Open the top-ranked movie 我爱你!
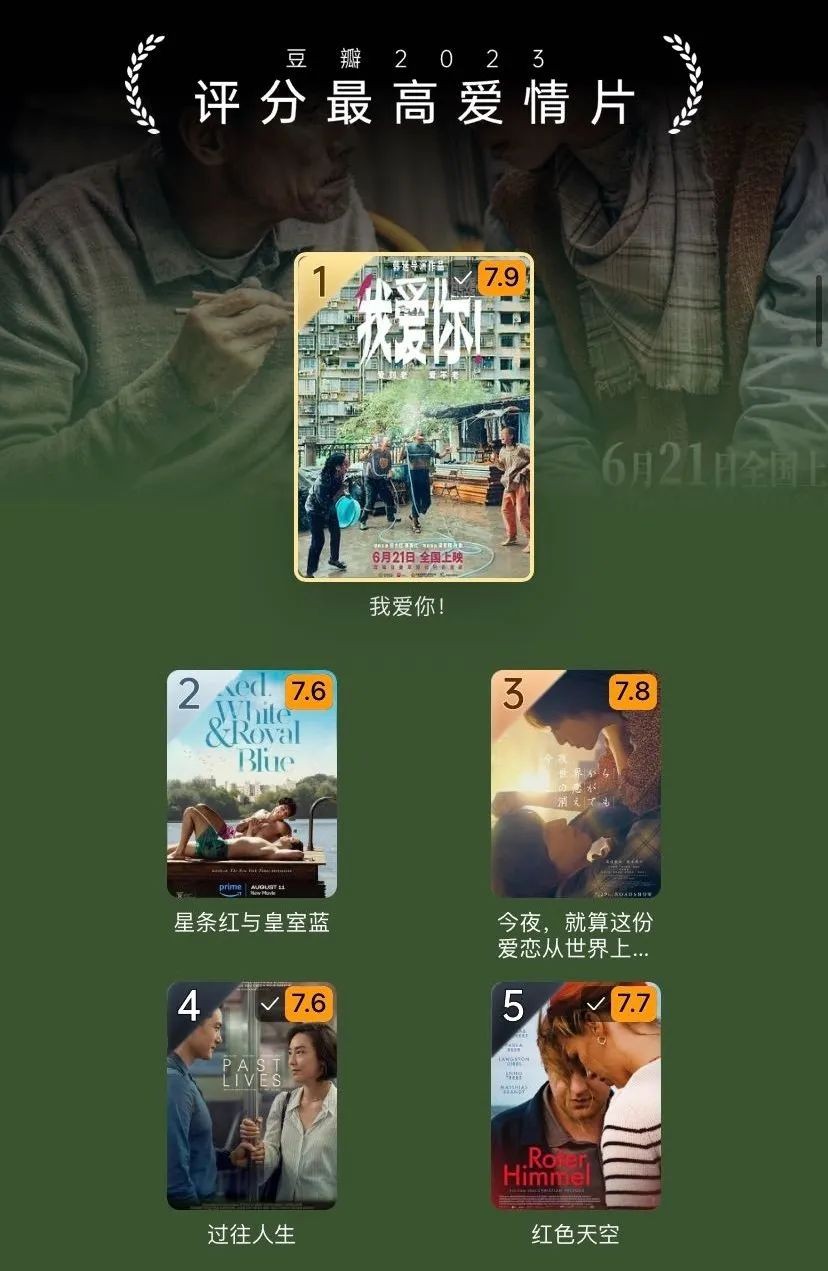This screenshot has width=828, height=1271. (413, 417)
